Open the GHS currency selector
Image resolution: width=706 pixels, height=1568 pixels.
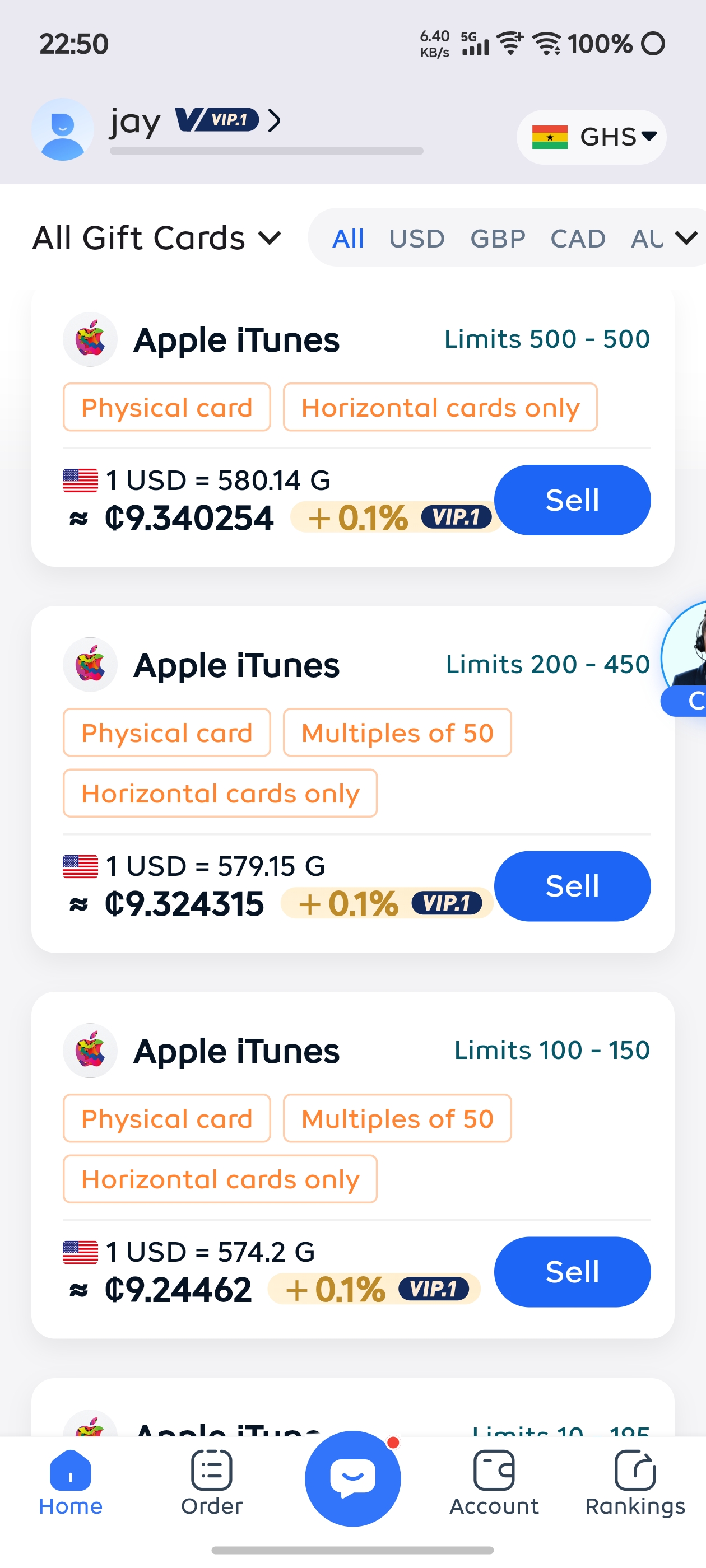coord(591,137)
